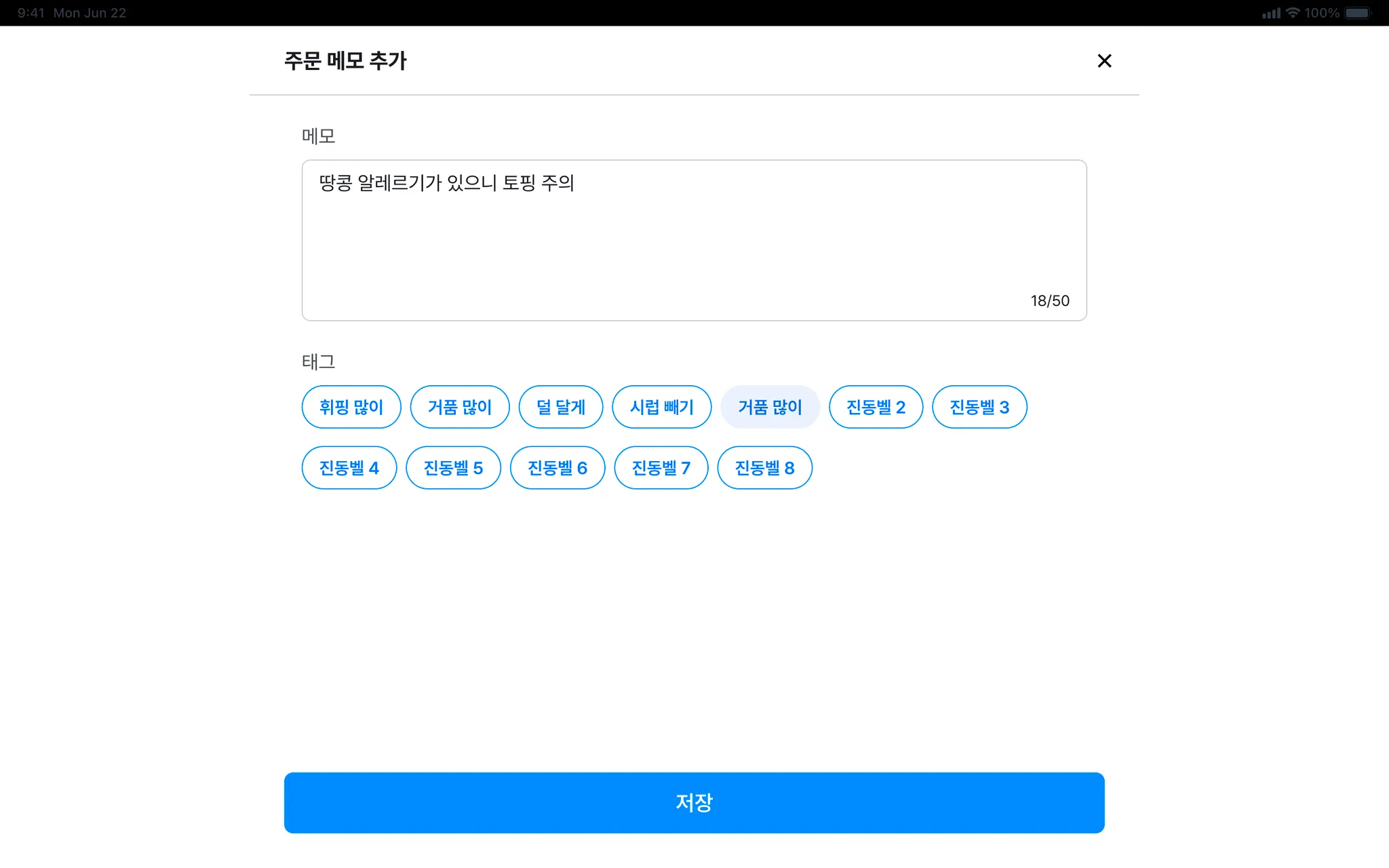This screenshot has height=868, width=1389.
Task: Select the 휘핑 많이 tag
Action: click(x=351, y=407)
